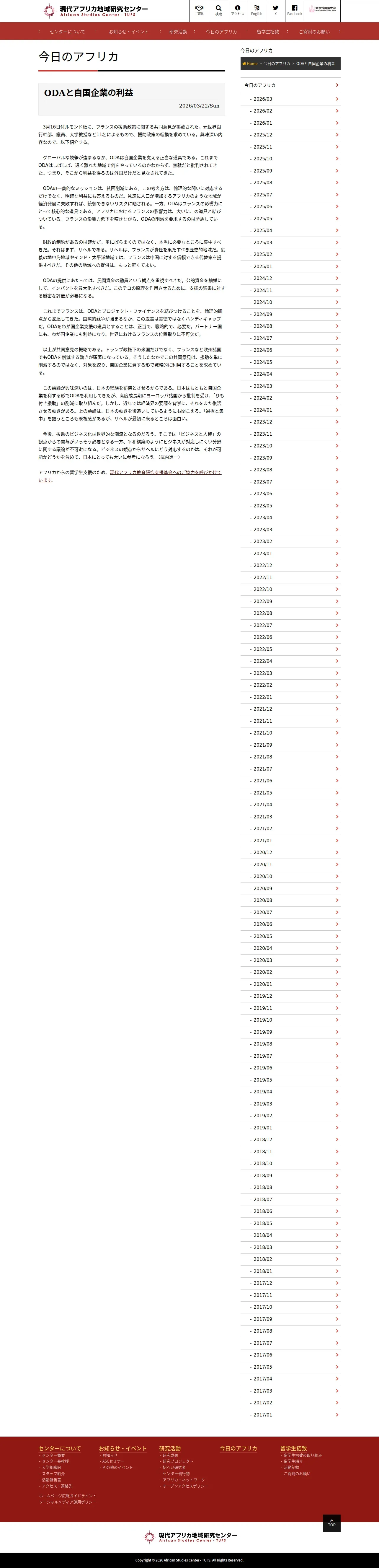Open the center's Facebook page
The width and height of the screenshot is (379, 1568).
click(295, 10)
